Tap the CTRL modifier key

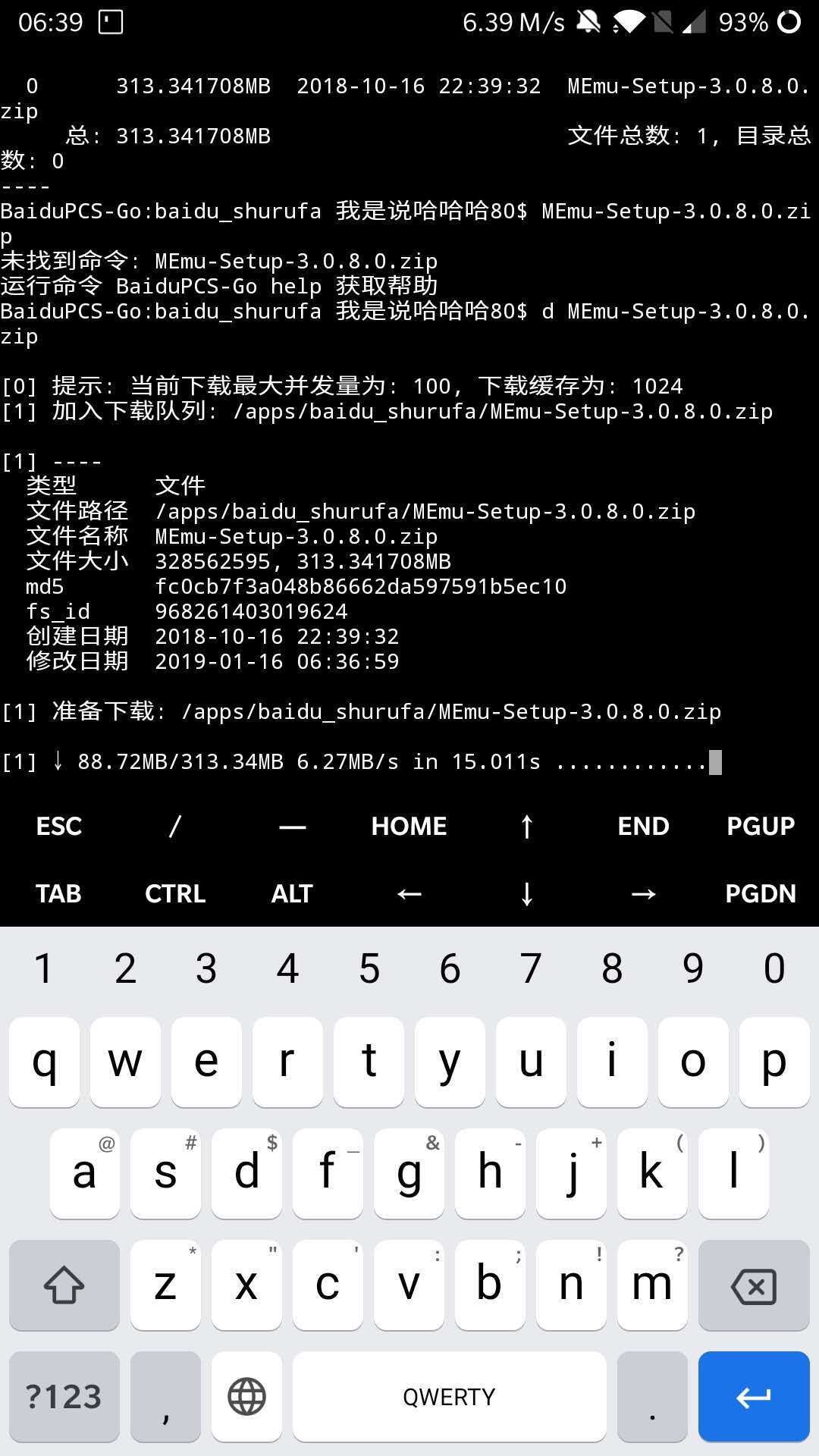(x=175, y=893)
